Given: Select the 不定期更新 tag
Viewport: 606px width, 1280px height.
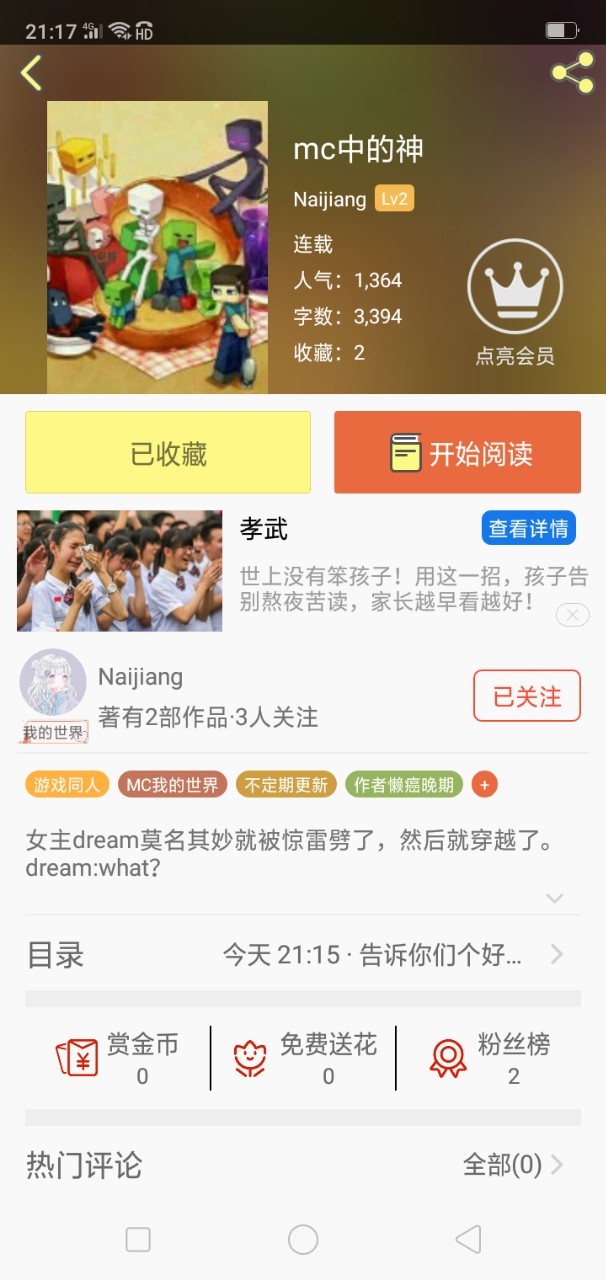Looking at the screenshot, I should (287, 785).
